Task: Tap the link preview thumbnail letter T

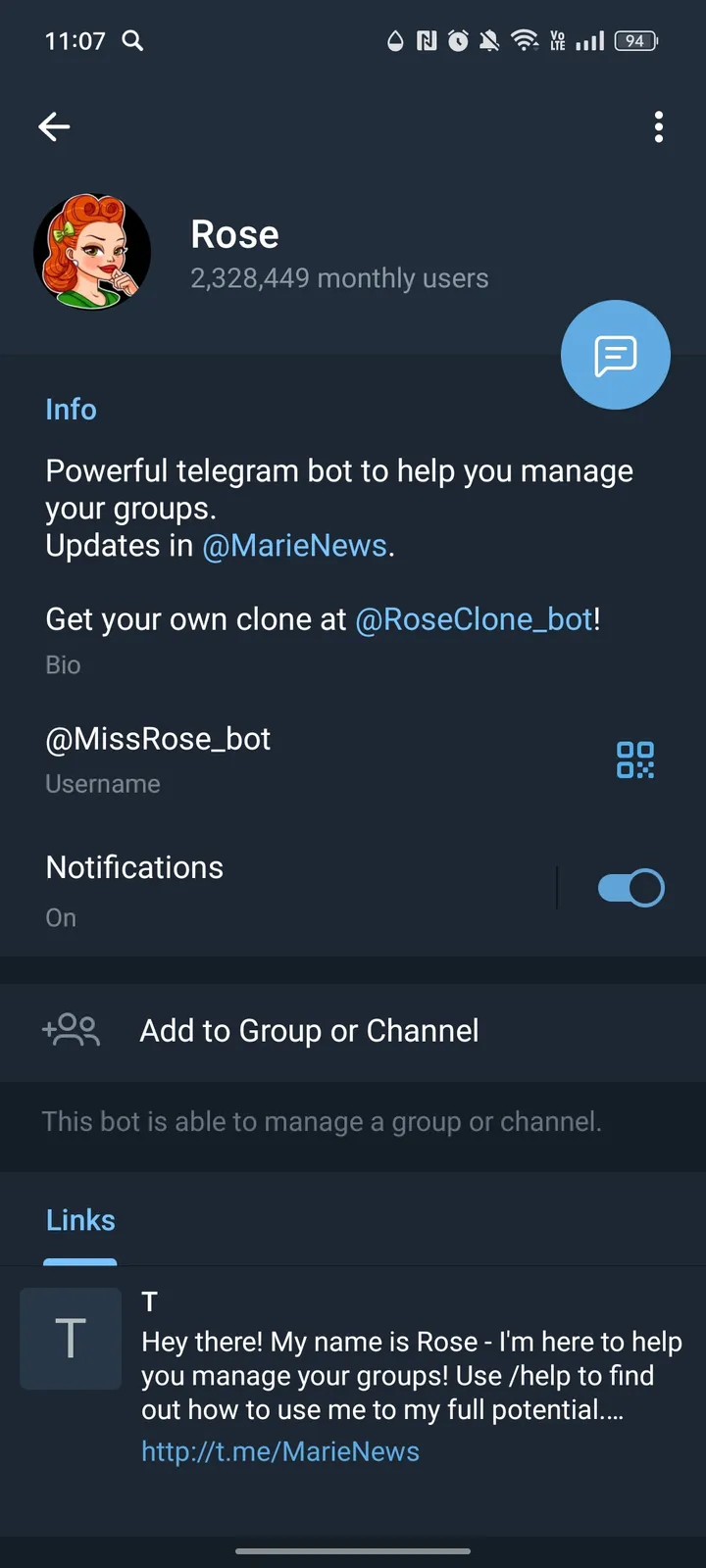Action: pyautogui.click(x=70, y=1339)
